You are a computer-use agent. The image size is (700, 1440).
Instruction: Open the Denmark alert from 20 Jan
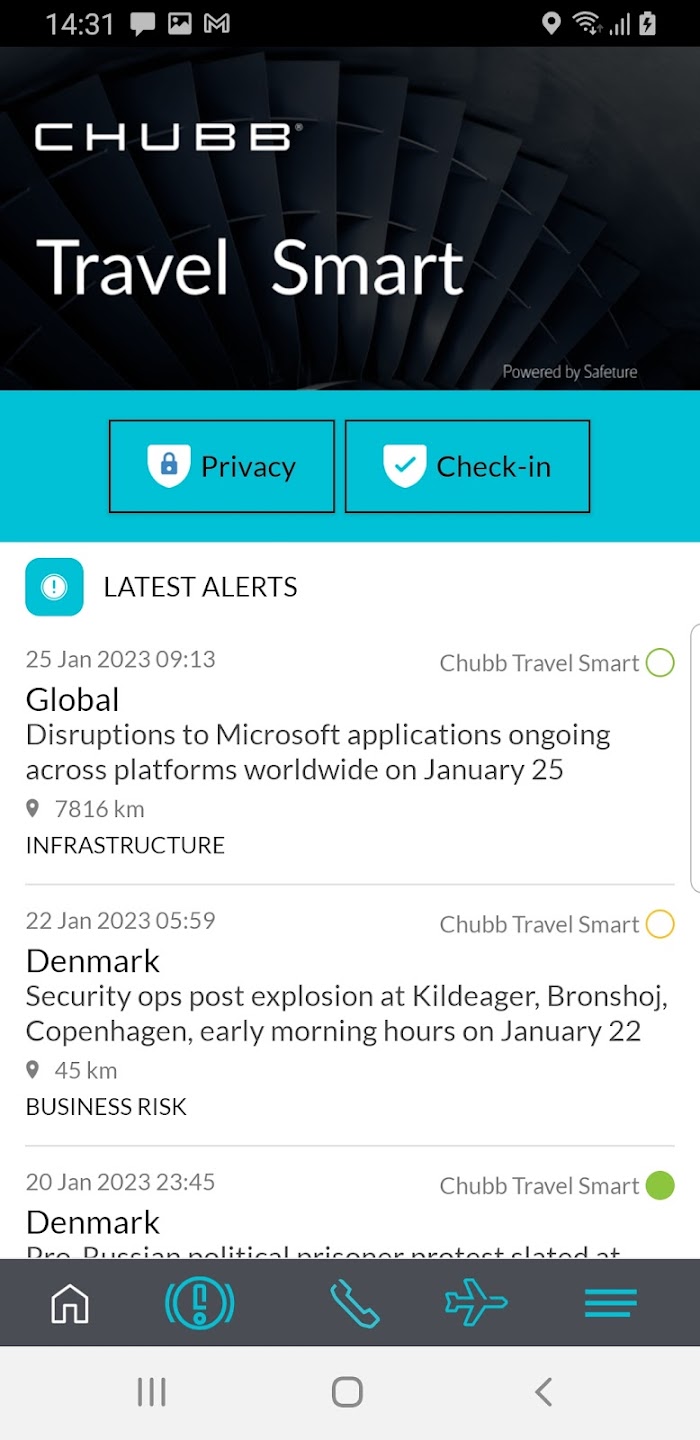350,1203
